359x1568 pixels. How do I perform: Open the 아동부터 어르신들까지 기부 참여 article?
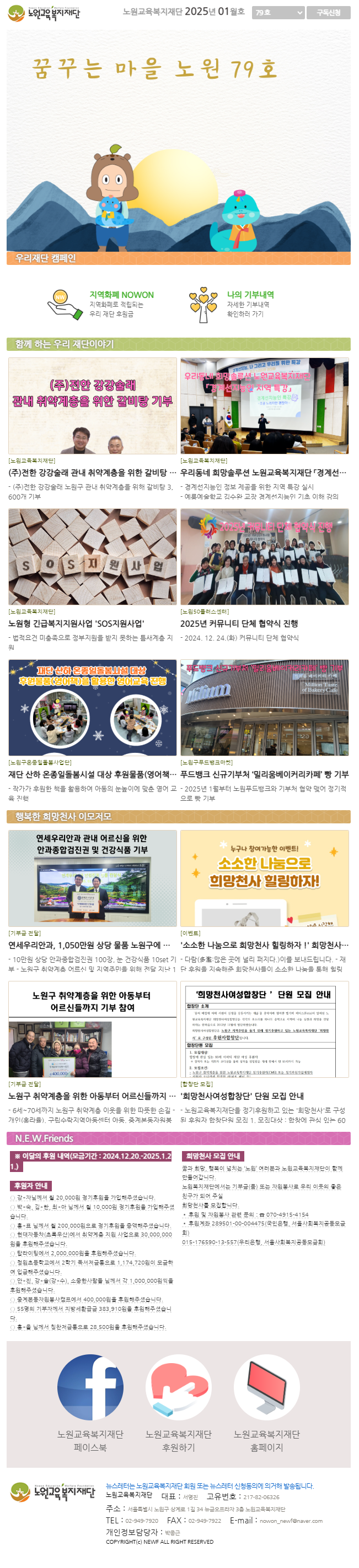pyautogui.click(x=92, y=1095)
